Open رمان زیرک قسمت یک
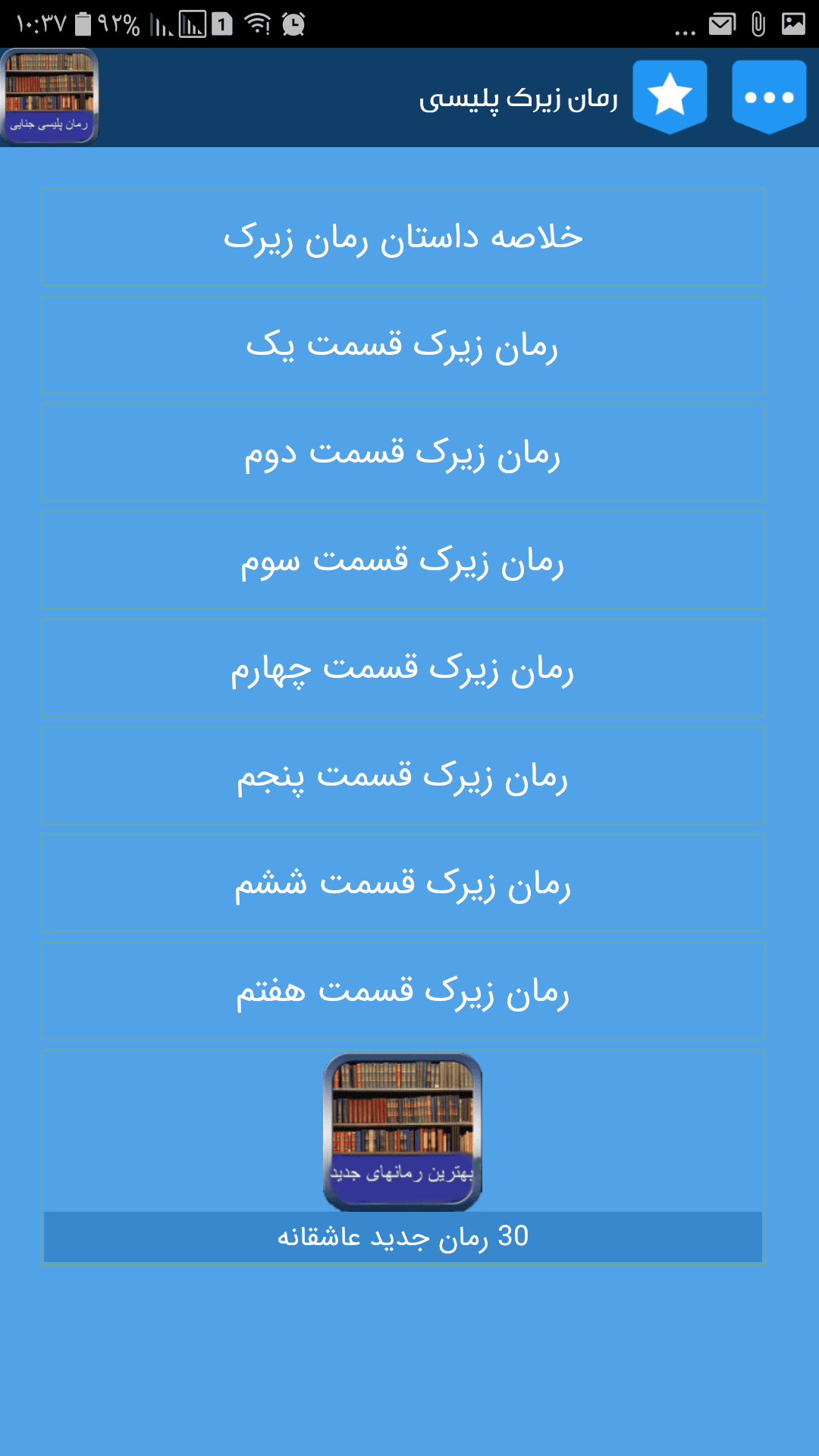The height and width of the screenshot is (1456, 819). tap(403, 345)
